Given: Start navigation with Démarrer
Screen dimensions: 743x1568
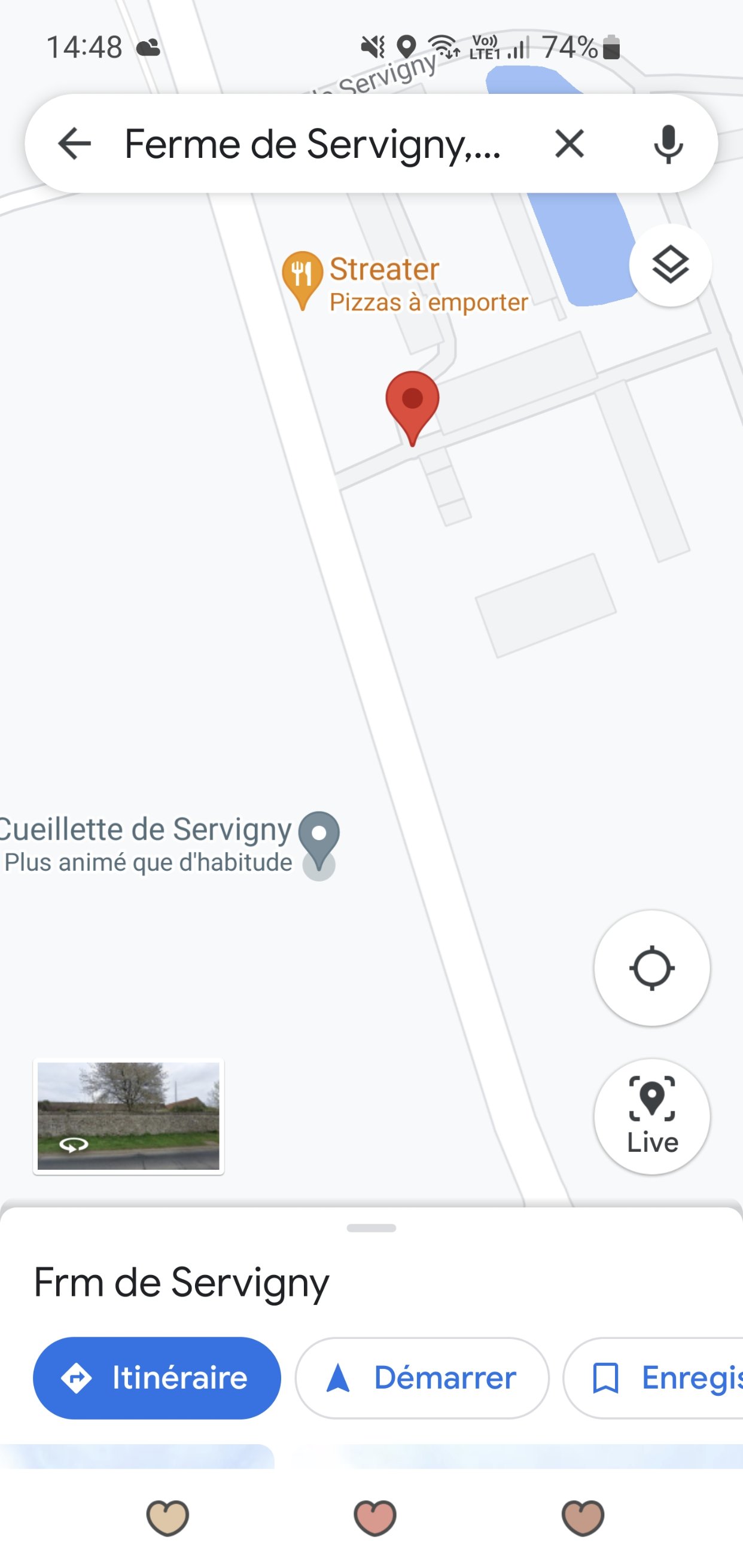Looking at the screenshot, I should click(x=422, y=1377).
